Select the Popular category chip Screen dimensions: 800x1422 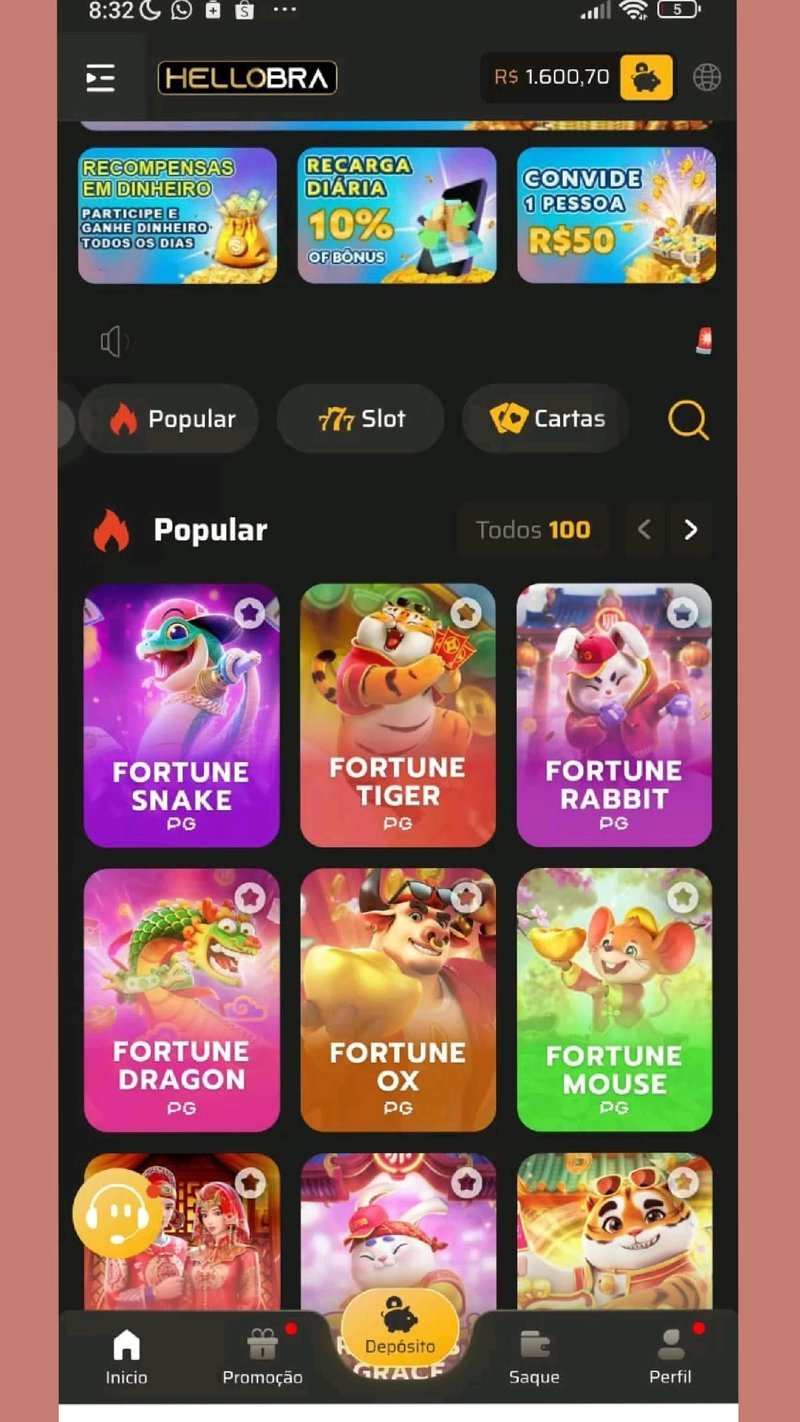169,419
